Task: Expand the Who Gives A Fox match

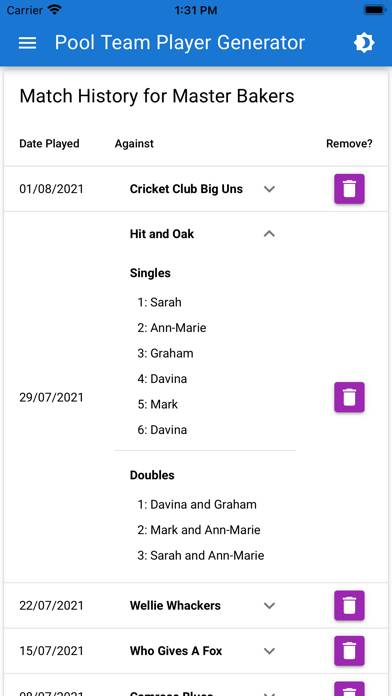Action: (269, 651)
